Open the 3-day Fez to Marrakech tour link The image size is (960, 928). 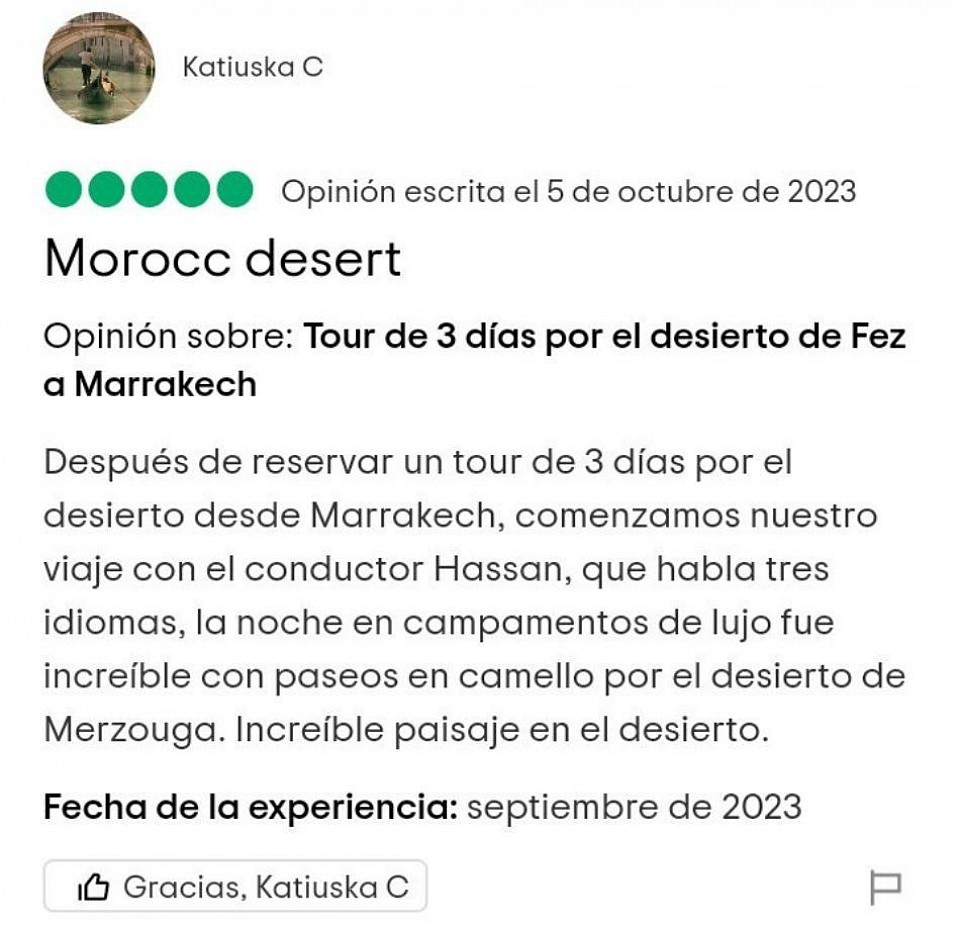point(603,337)
